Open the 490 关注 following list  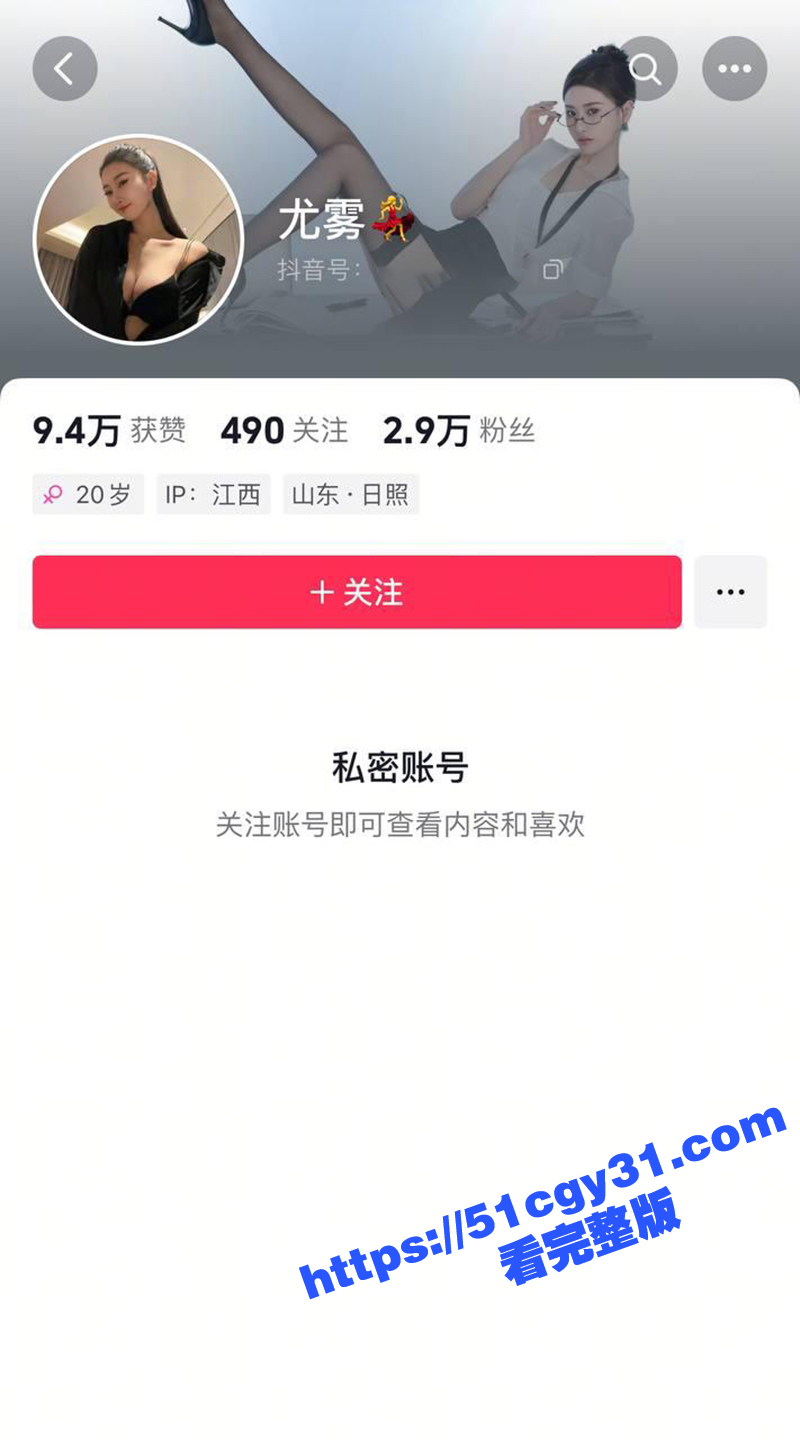click(x=284, y=431)
